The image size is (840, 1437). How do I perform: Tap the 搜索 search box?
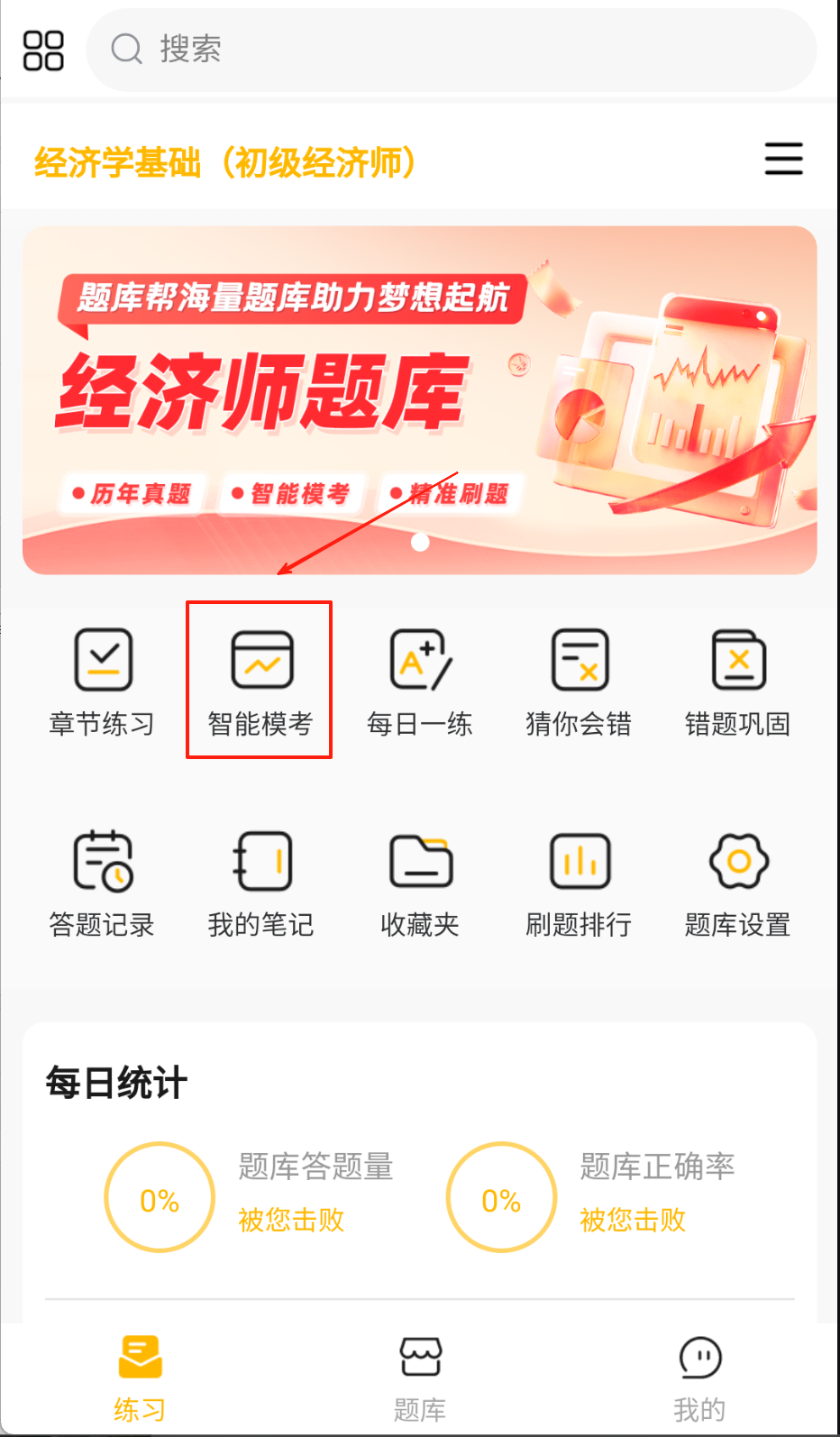pyautogui.click(x=451, y=50)
